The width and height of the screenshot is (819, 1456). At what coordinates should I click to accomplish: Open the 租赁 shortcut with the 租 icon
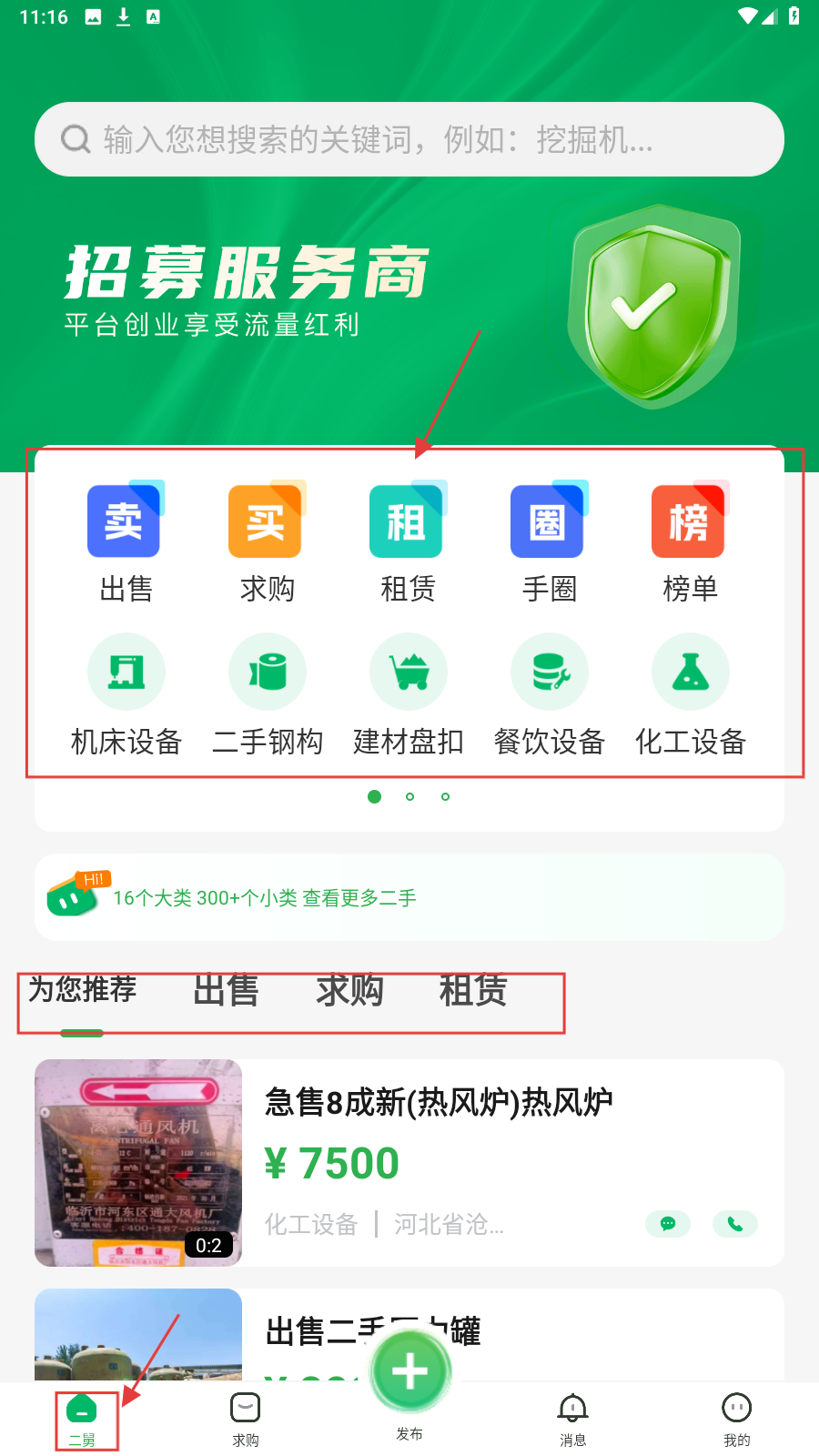pyautogui.click(x=407, y=541)
